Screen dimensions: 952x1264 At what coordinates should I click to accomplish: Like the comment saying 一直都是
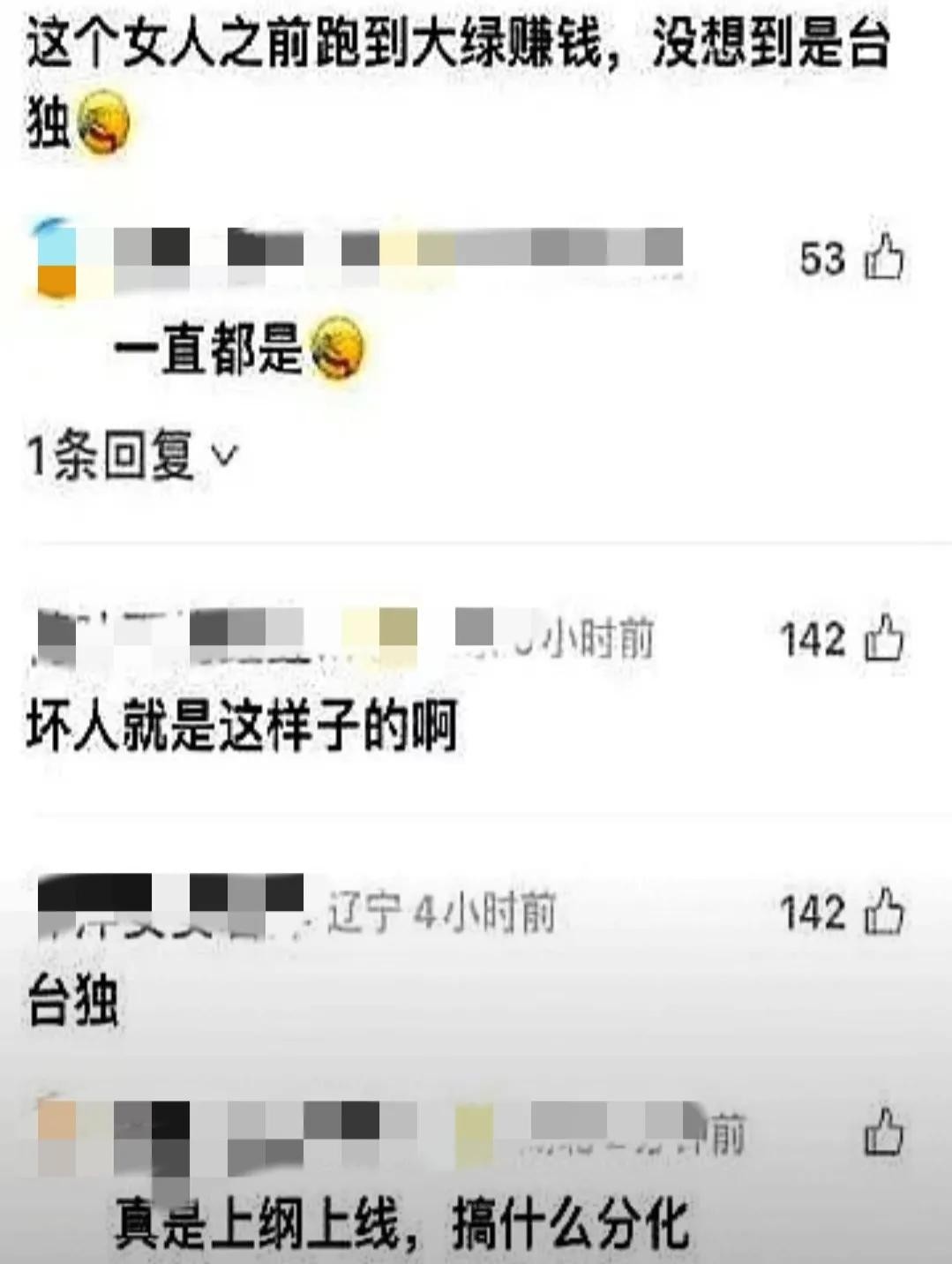tap(884, 258)
